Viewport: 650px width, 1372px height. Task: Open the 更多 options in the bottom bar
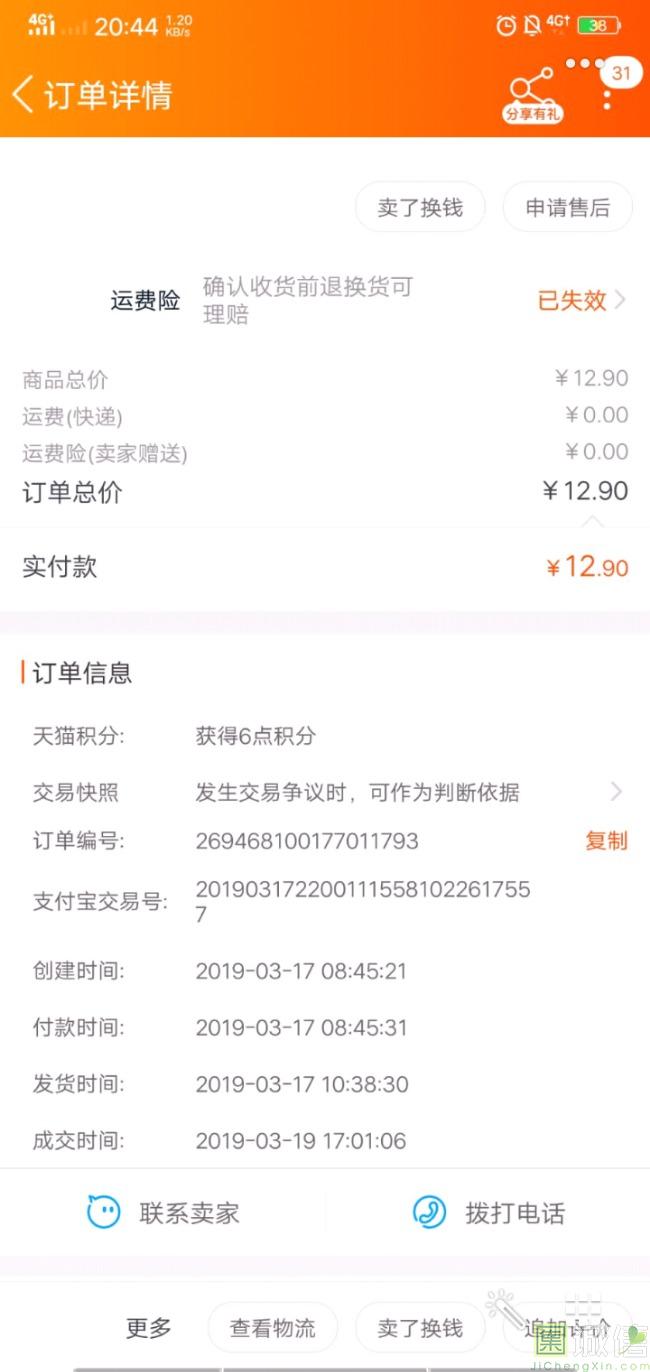point(149,1328)
